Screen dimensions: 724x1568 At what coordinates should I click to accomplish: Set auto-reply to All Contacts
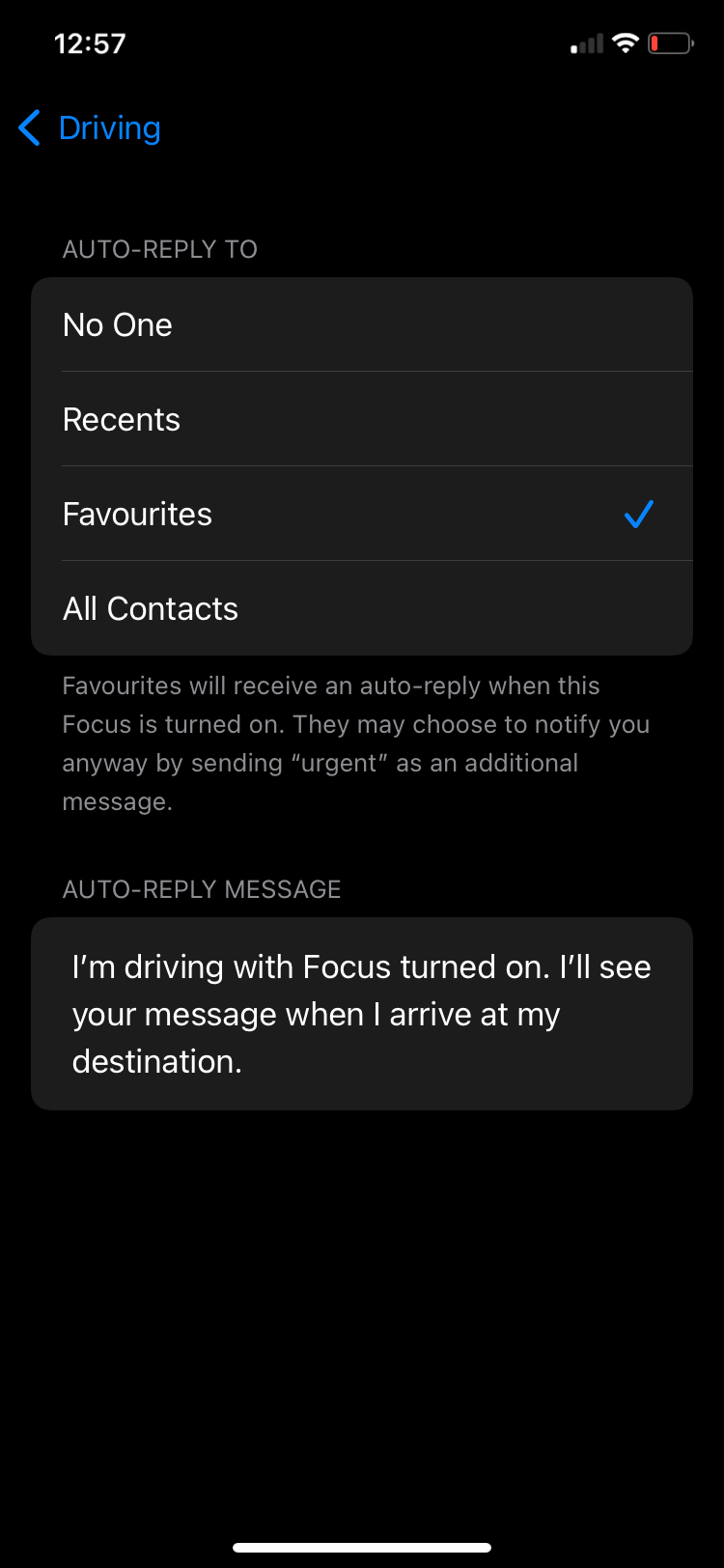click(361, 609)
